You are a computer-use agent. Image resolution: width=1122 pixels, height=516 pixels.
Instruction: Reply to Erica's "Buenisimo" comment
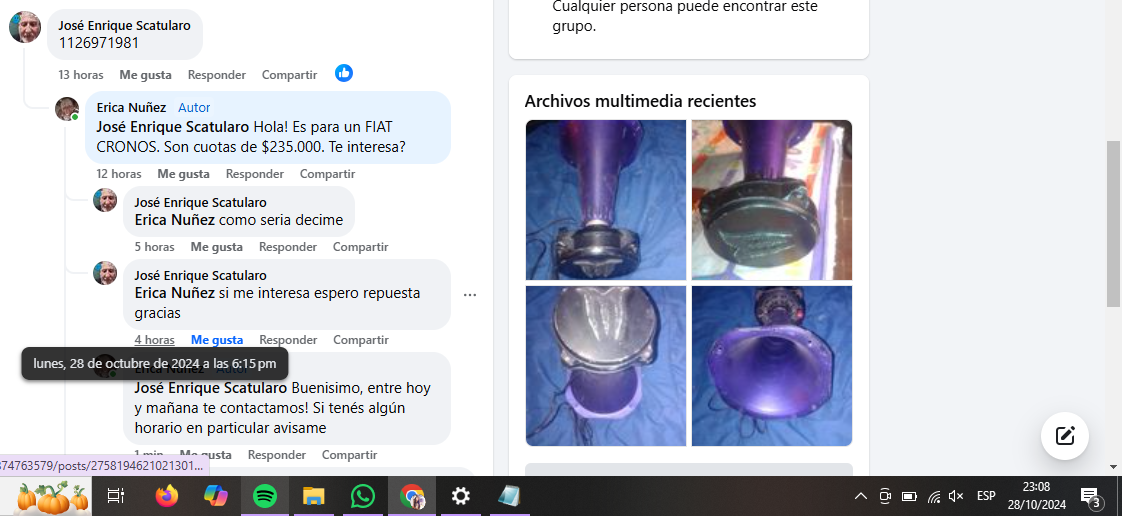click(x=276, y=455)
